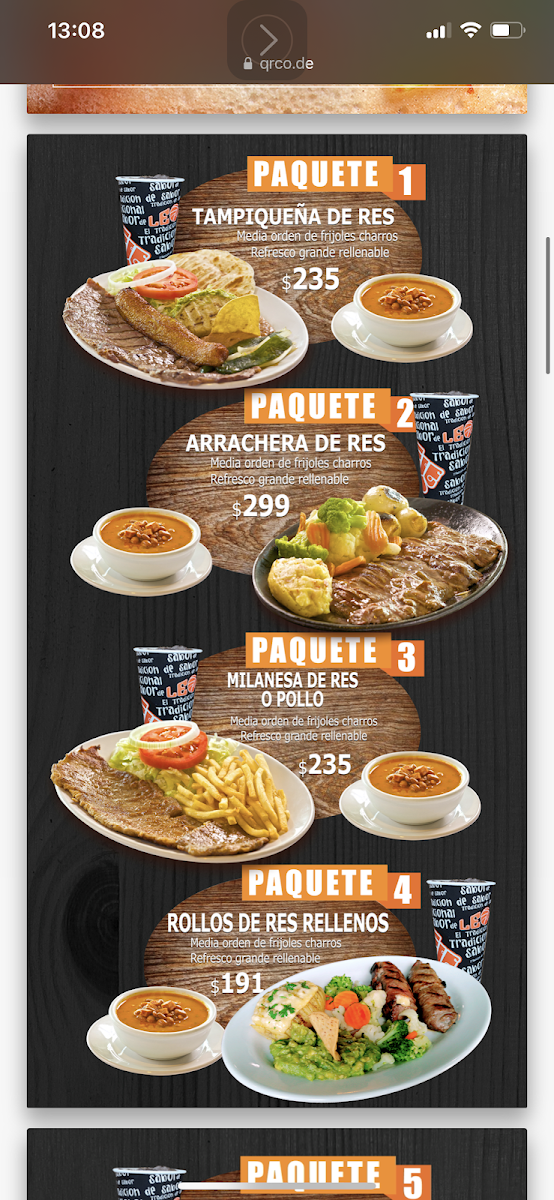This screenshot has width=554, height=1200.
Task: Open the menu image showing Paquete 1 to 4
Action: click(x=277, y=621)
